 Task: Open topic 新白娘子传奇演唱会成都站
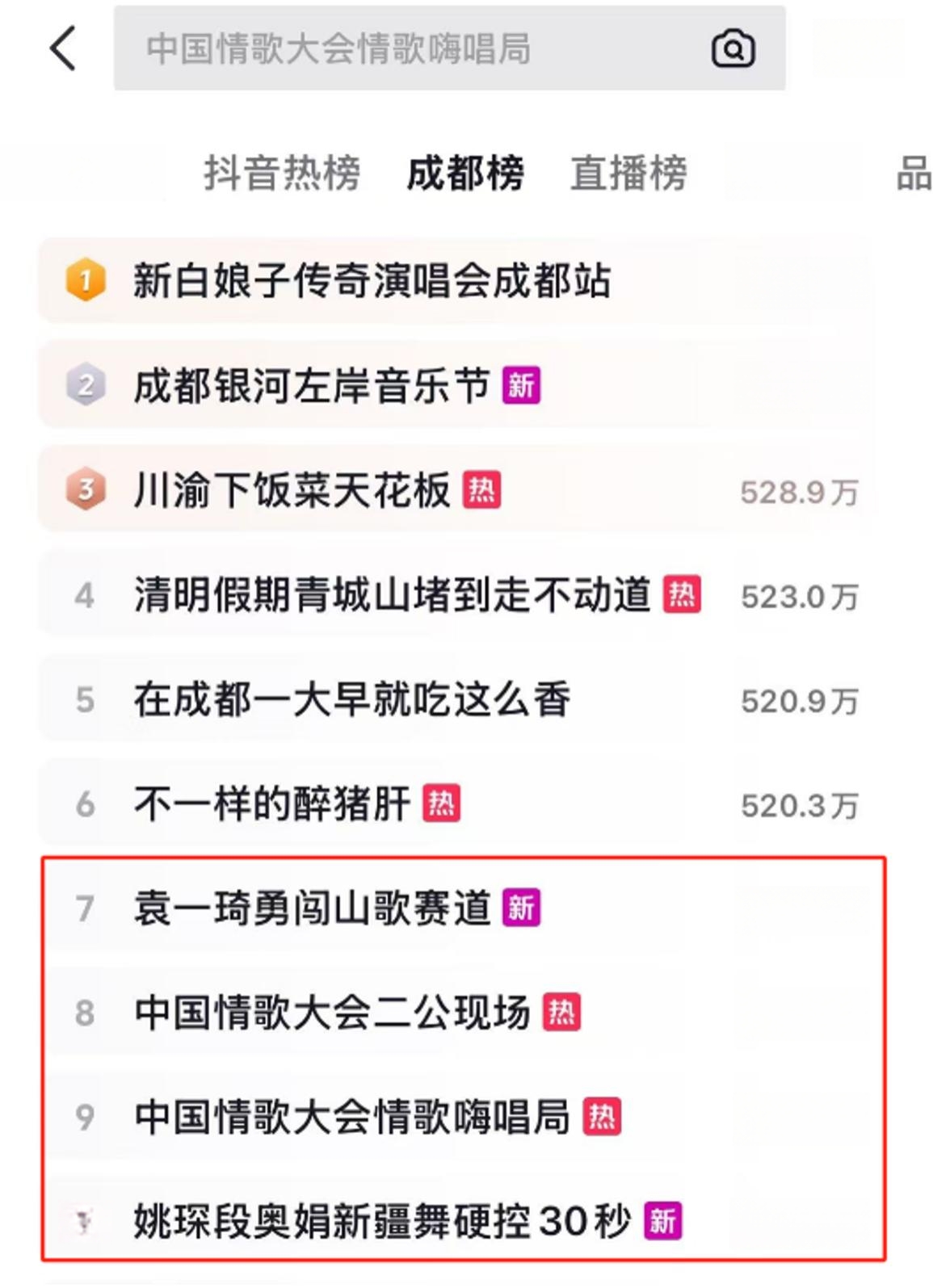(x=372, y=281)
